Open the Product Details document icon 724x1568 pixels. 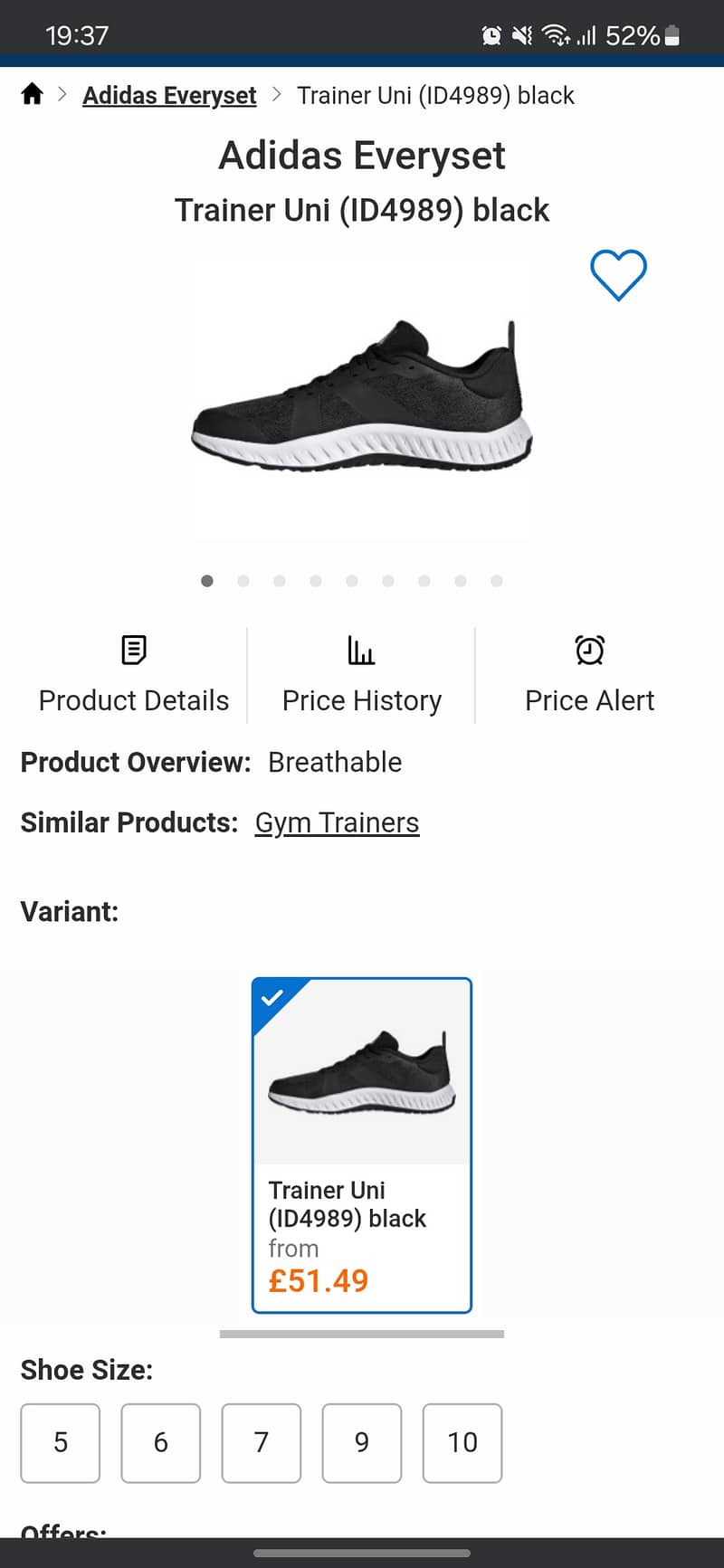[x=133, y=650]
